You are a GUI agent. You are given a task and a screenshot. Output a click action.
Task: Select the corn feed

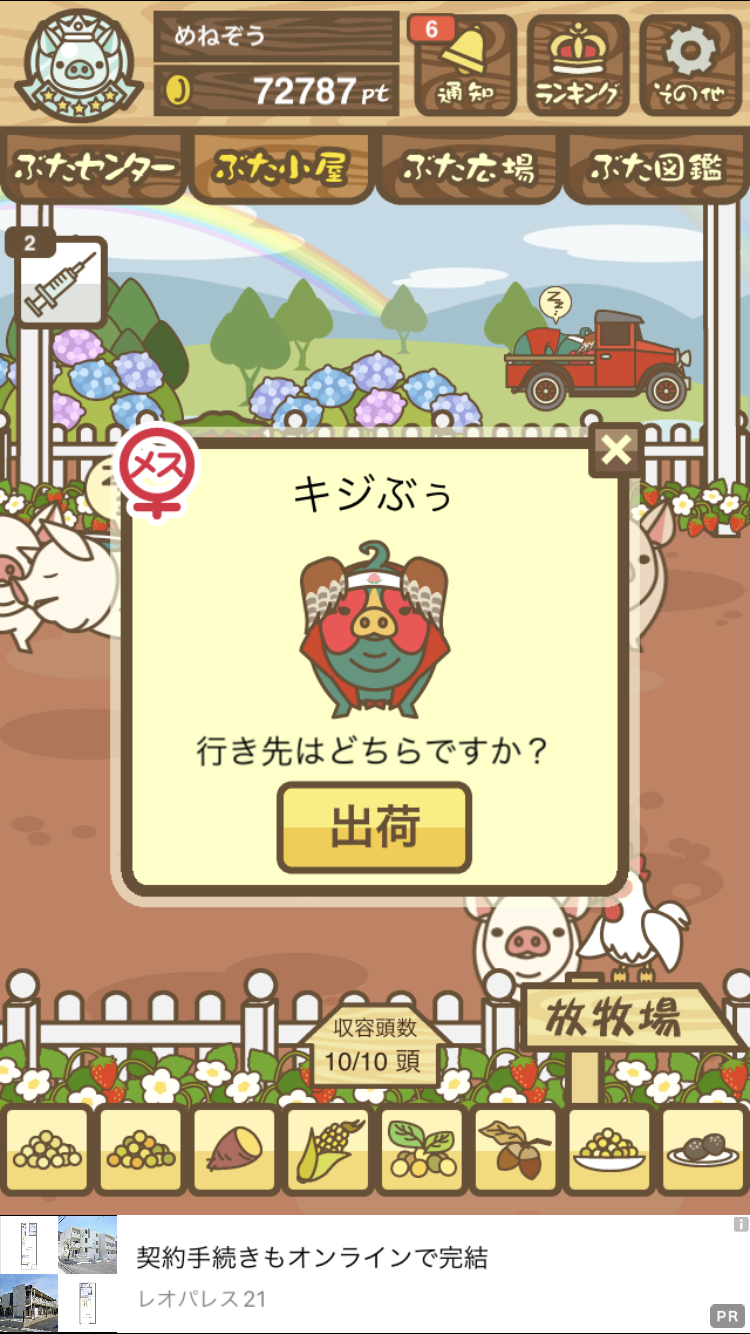(x=328, y=1151)
